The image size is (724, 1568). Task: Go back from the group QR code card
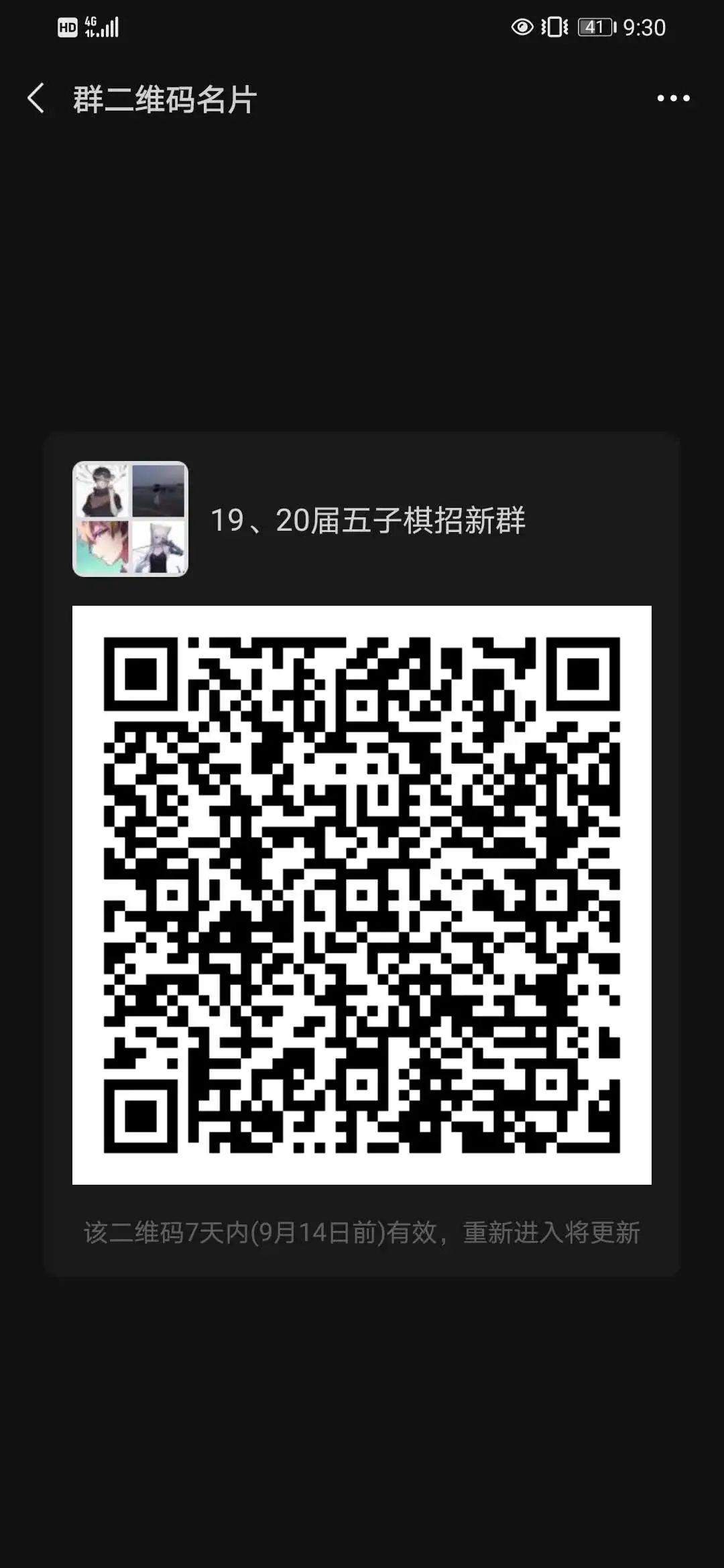pyautogui.click(x=36, y=99)
